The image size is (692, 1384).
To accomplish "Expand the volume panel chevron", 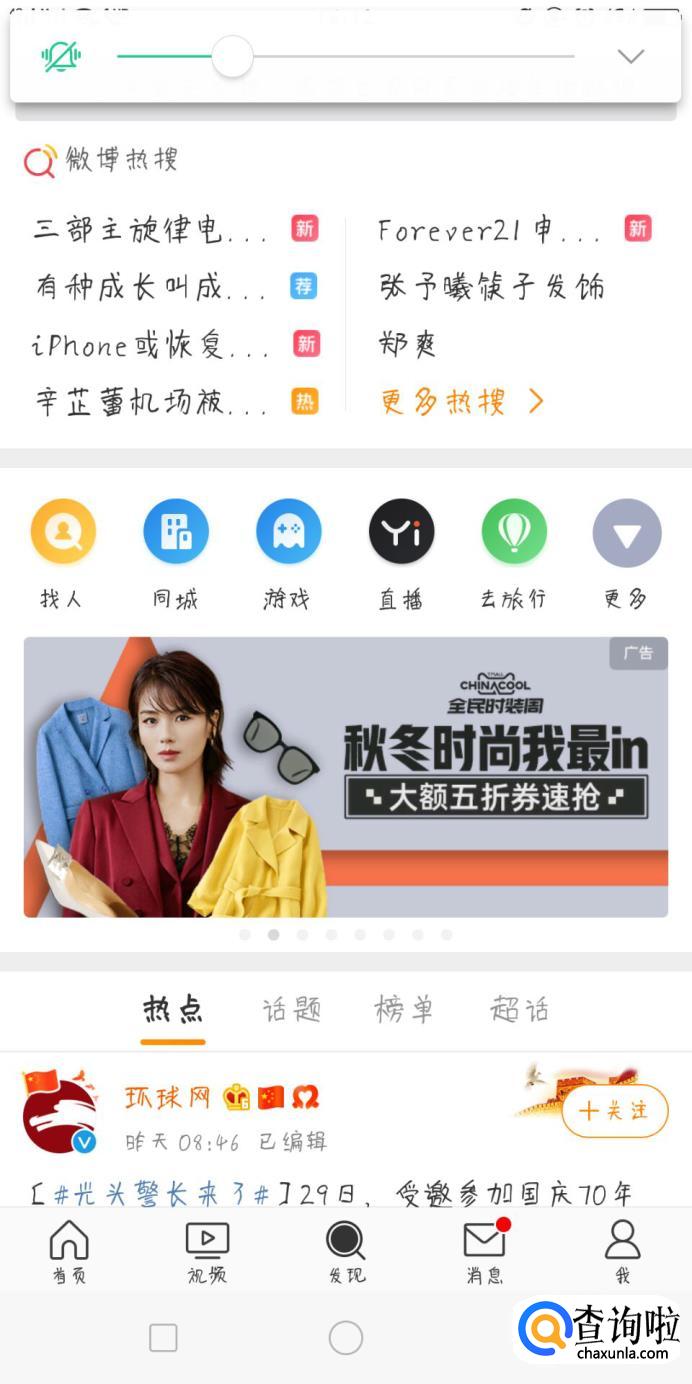I will [630, 57].
